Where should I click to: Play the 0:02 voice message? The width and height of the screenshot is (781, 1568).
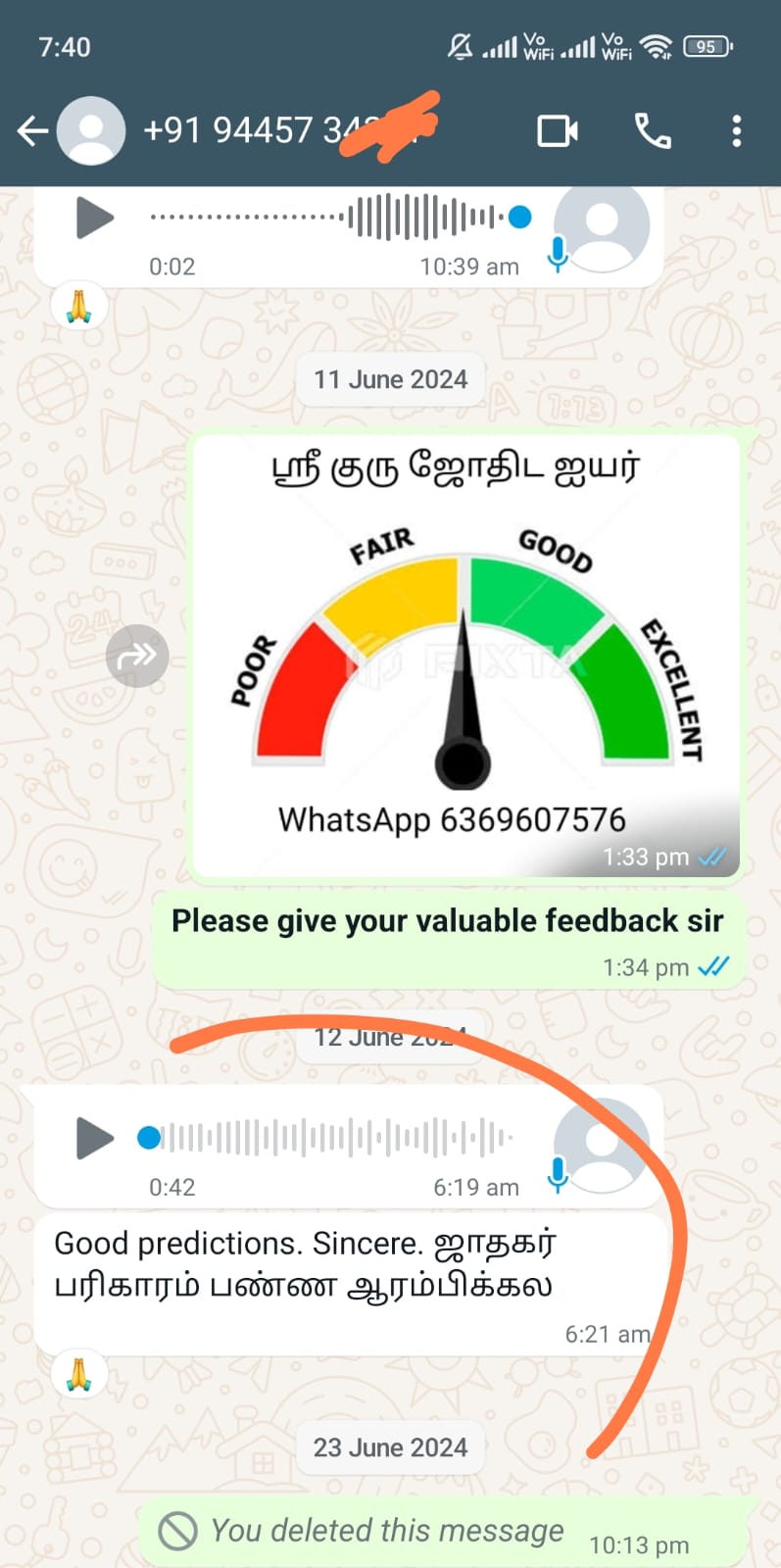click(95, 218)
